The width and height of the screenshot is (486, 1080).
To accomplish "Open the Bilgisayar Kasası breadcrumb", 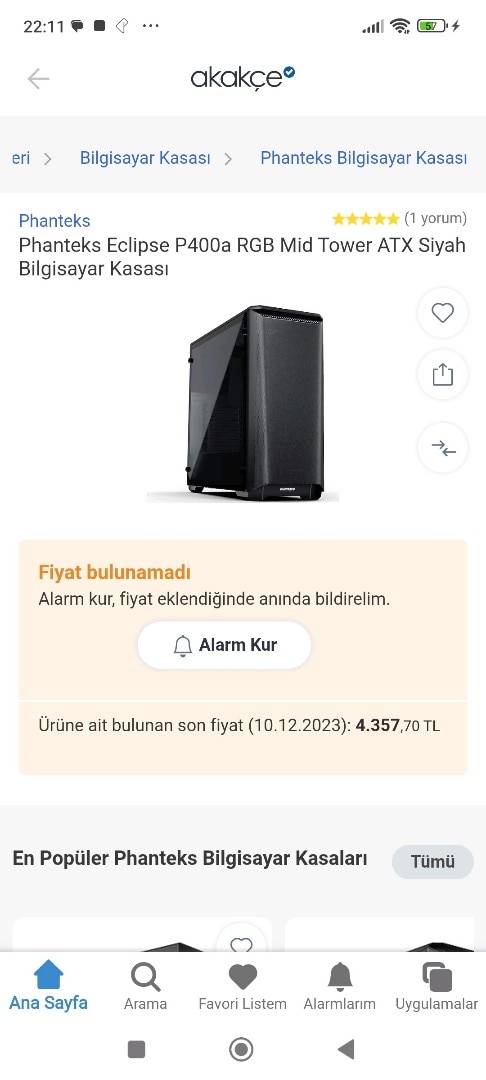I will 145,158.
